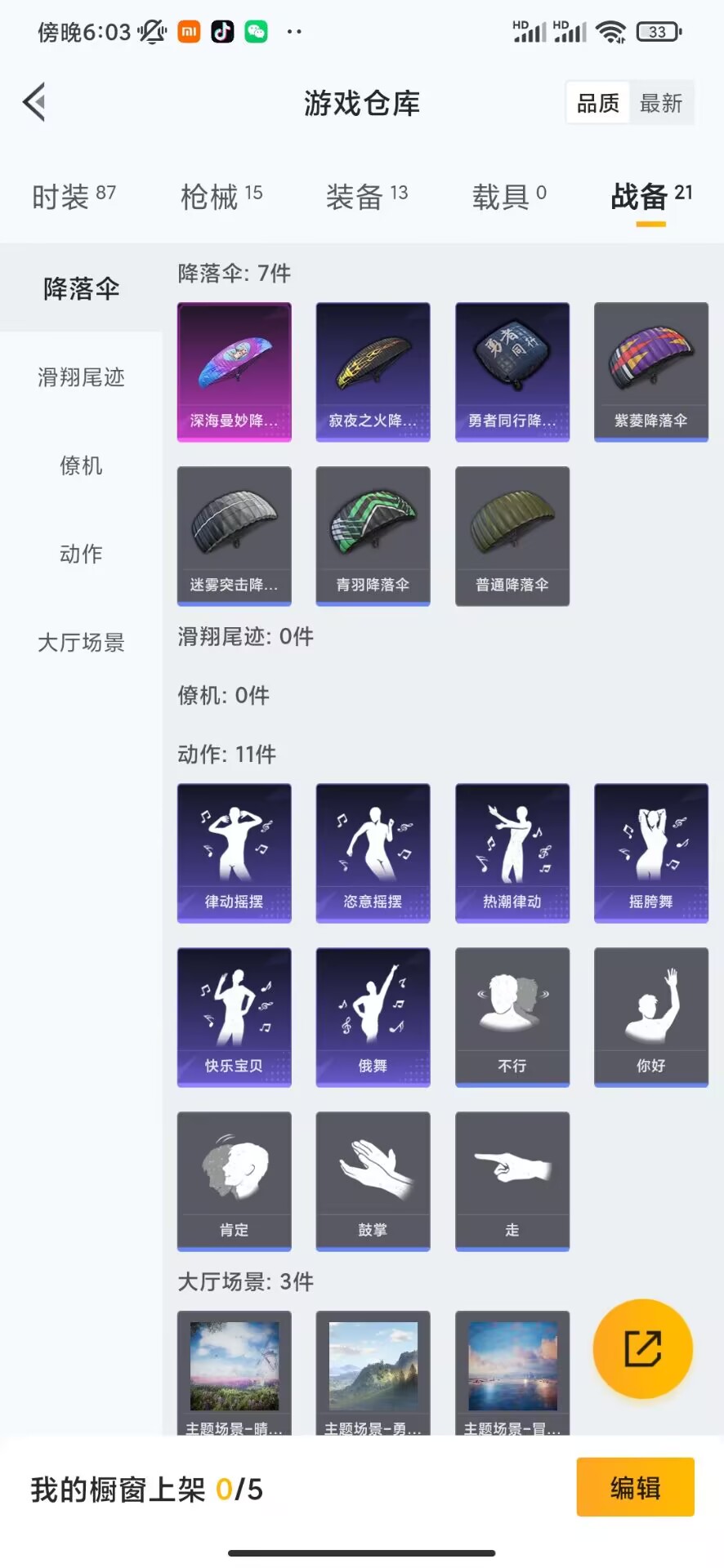Image resolution: width=724 pixels, height=1568 pixels.
Task: Switch to the 时装 tab
Action: coord(74,196)
